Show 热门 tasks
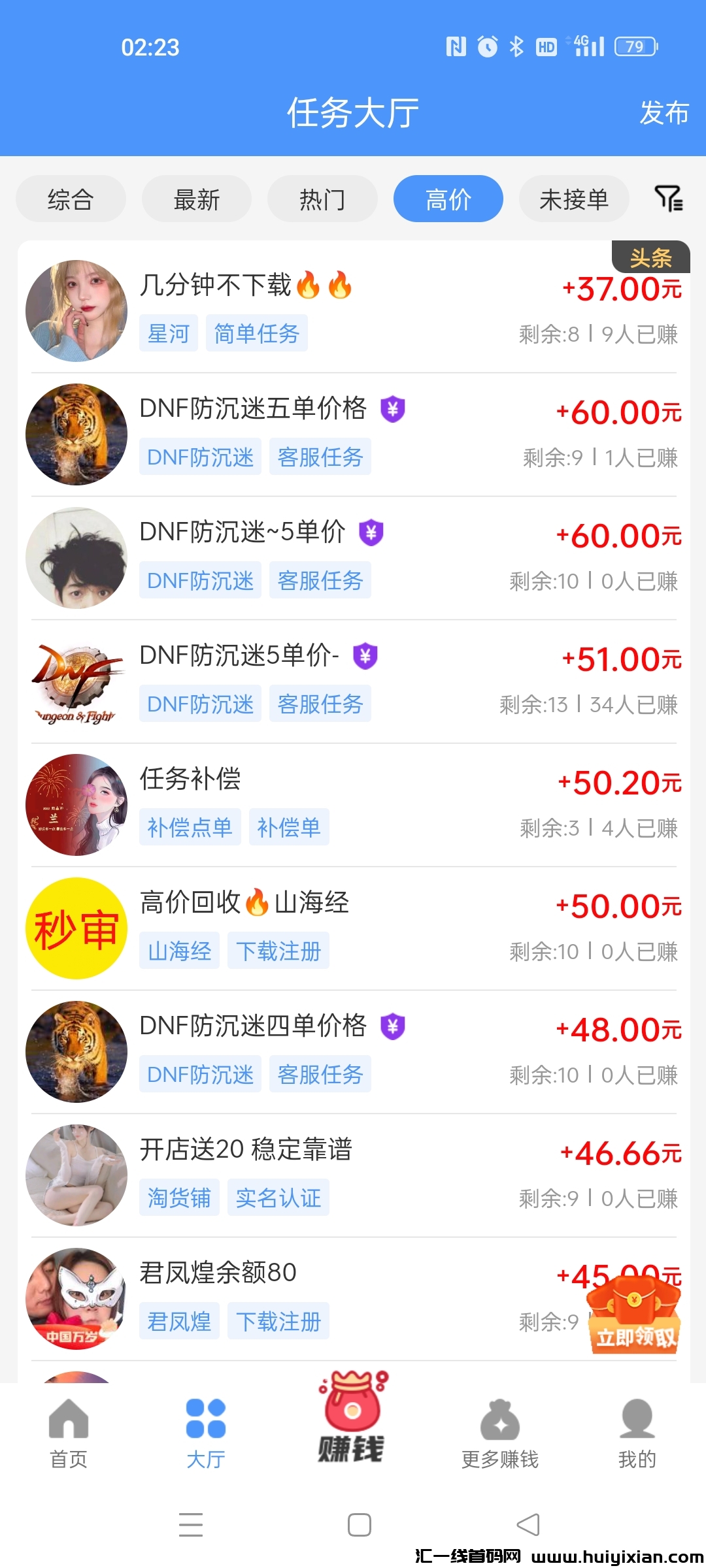 pyautogui.click(x=322, y=199)
